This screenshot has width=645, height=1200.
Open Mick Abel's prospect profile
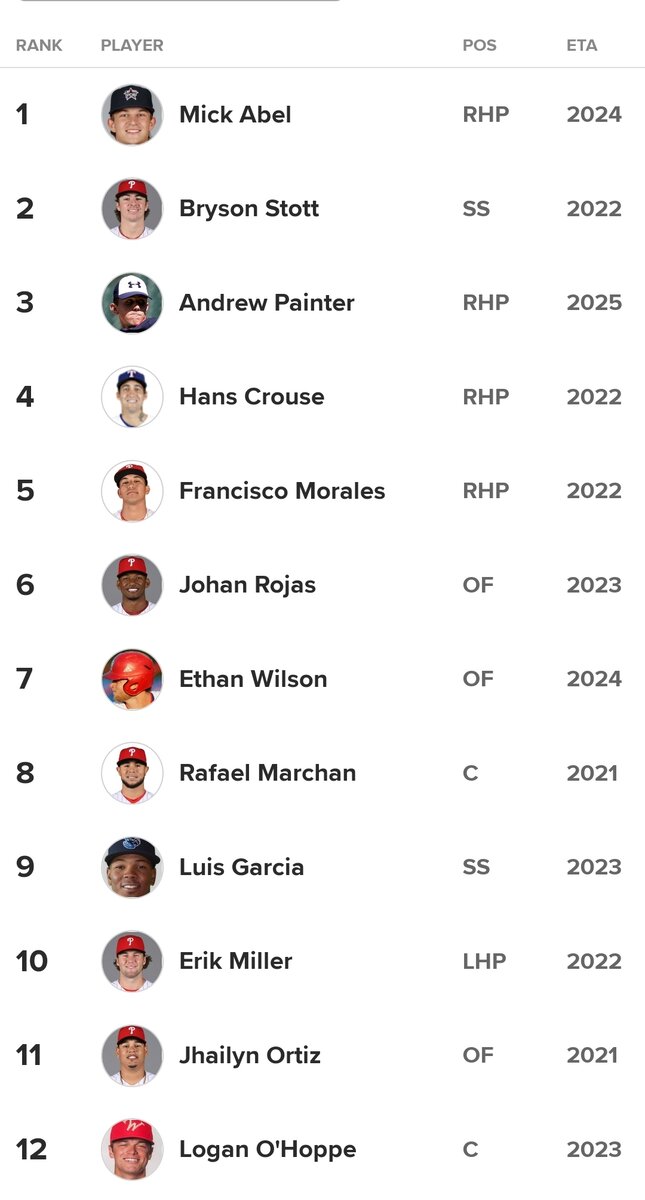[322, 115]
